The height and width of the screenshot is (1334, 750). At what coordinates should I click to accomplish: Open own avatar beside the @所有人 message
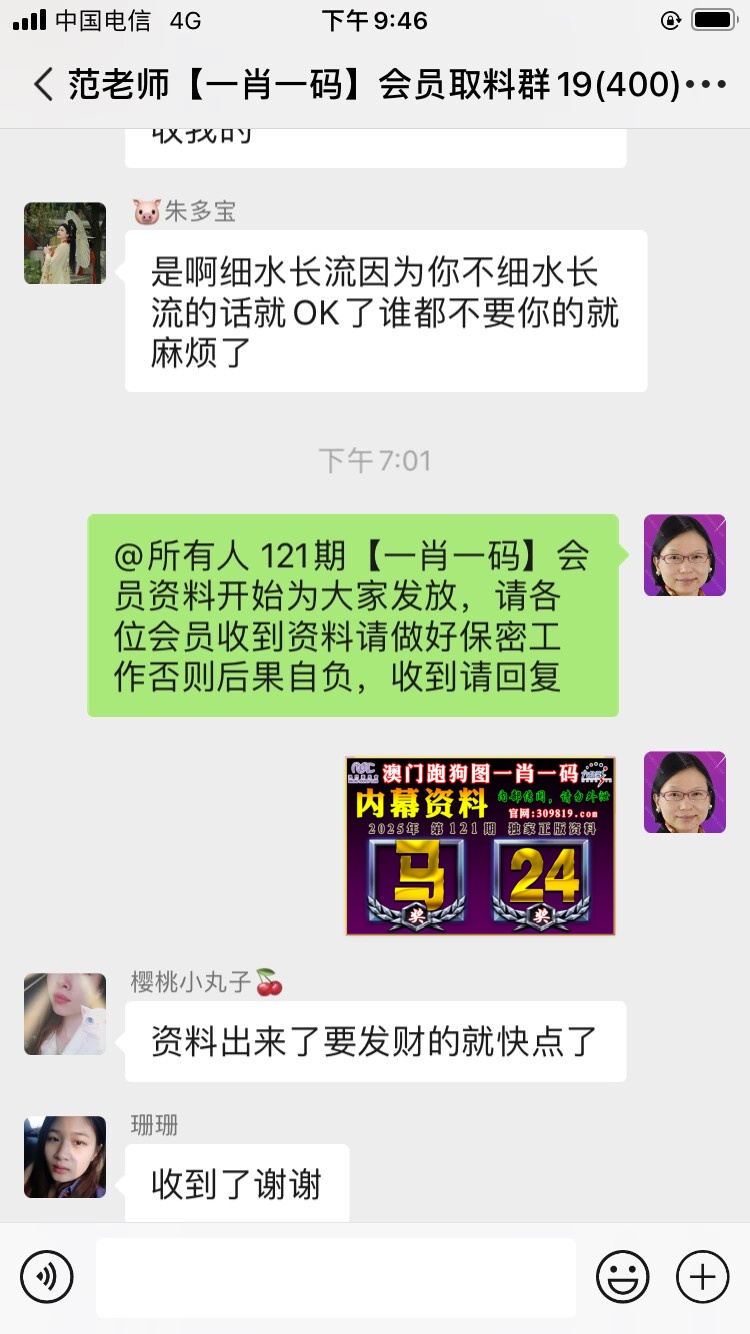pyautogui.click(x=684, y=556)
